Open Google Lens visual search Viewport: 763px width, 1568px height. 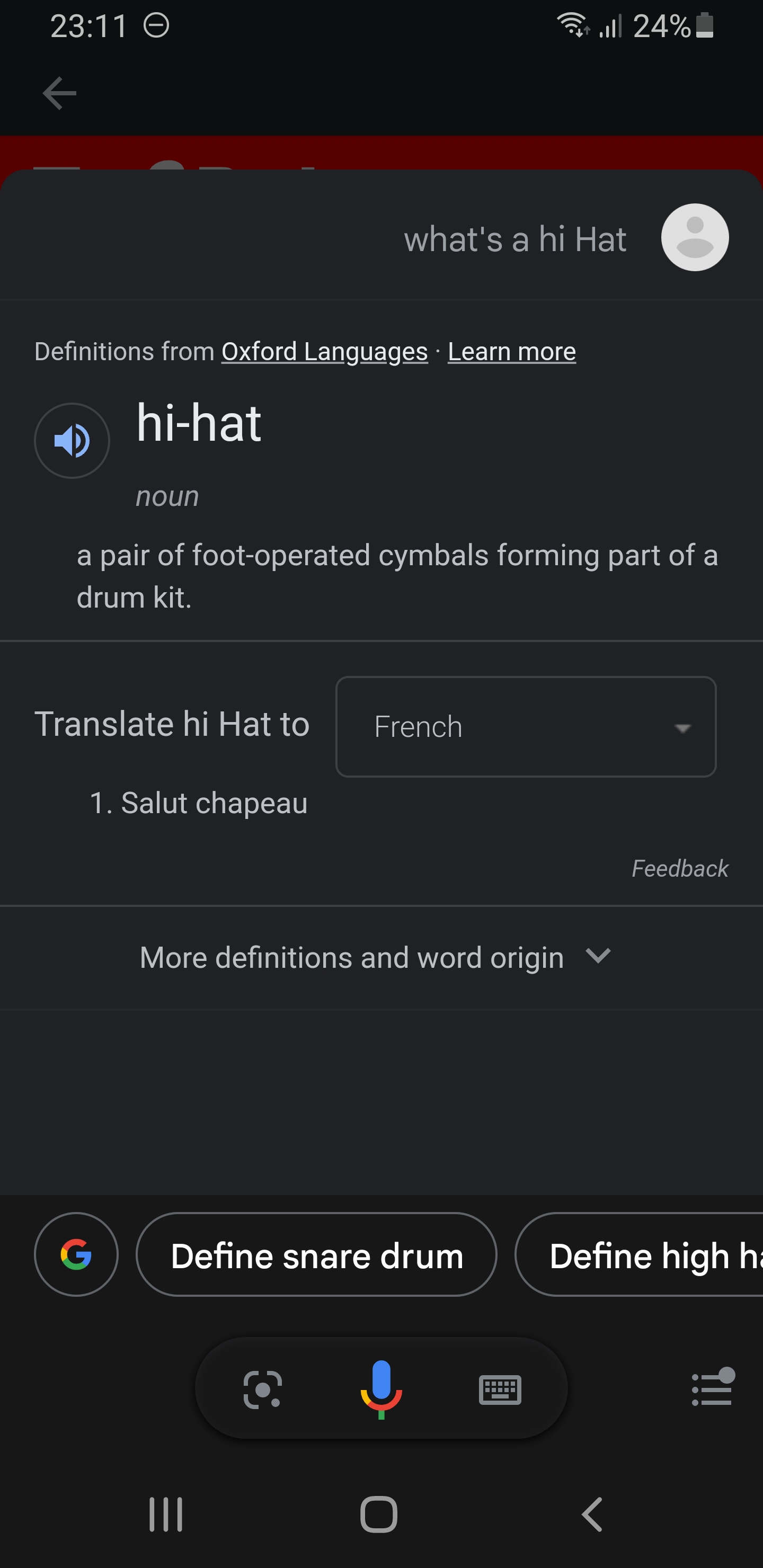click(x=262, y=1388)
